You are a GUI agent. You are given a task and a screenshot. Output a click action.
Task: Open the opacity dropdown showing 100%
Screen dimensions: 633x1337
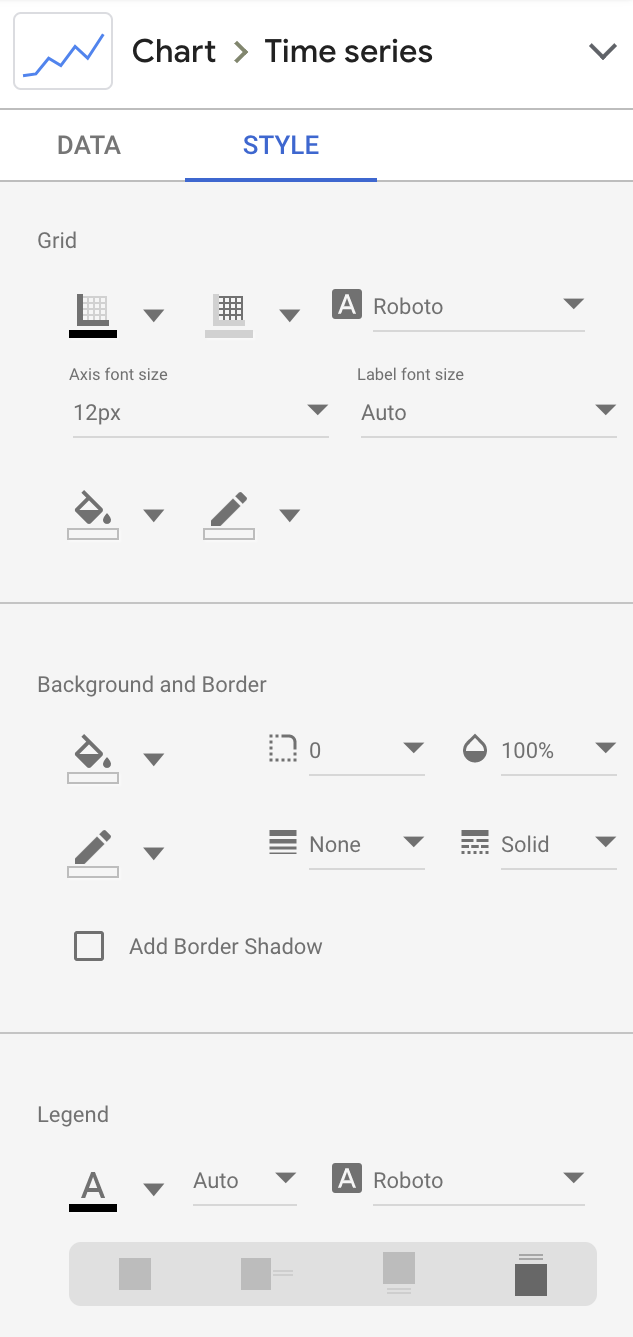coord(558,751)
